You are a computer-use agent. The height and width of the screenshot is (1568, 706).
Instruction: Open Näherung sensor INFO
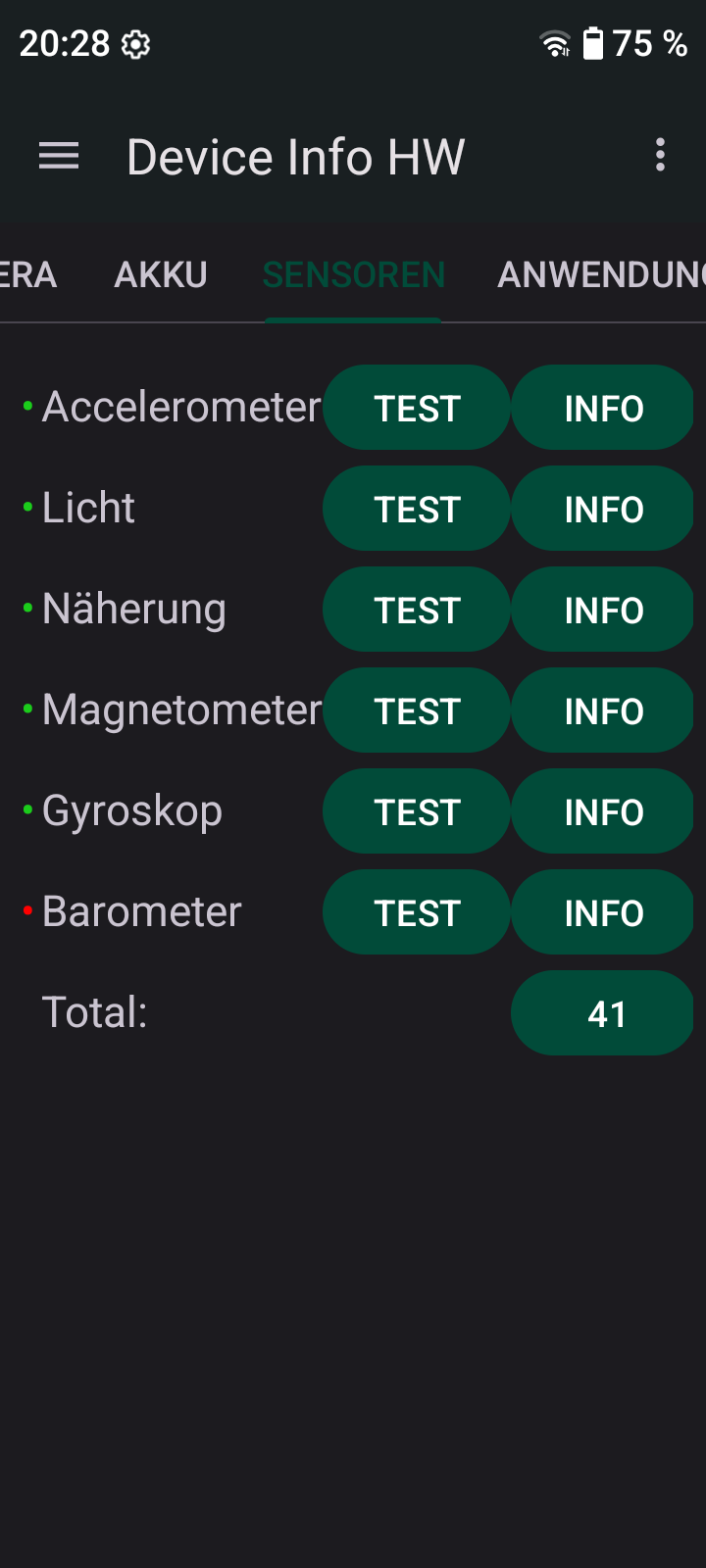click(603, 610)
